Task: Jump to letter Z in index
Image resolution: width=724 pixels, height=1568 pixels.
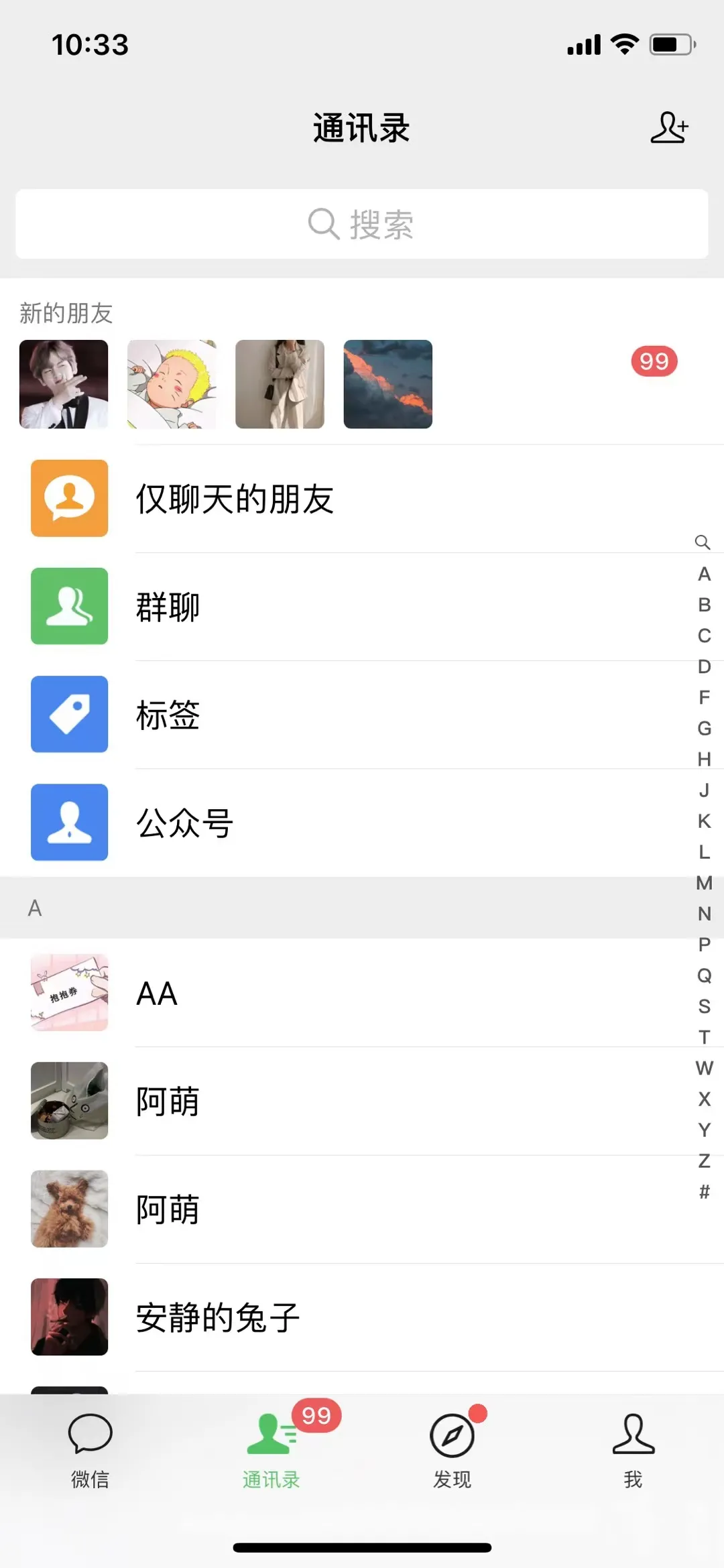Action: pos(704,1160)
